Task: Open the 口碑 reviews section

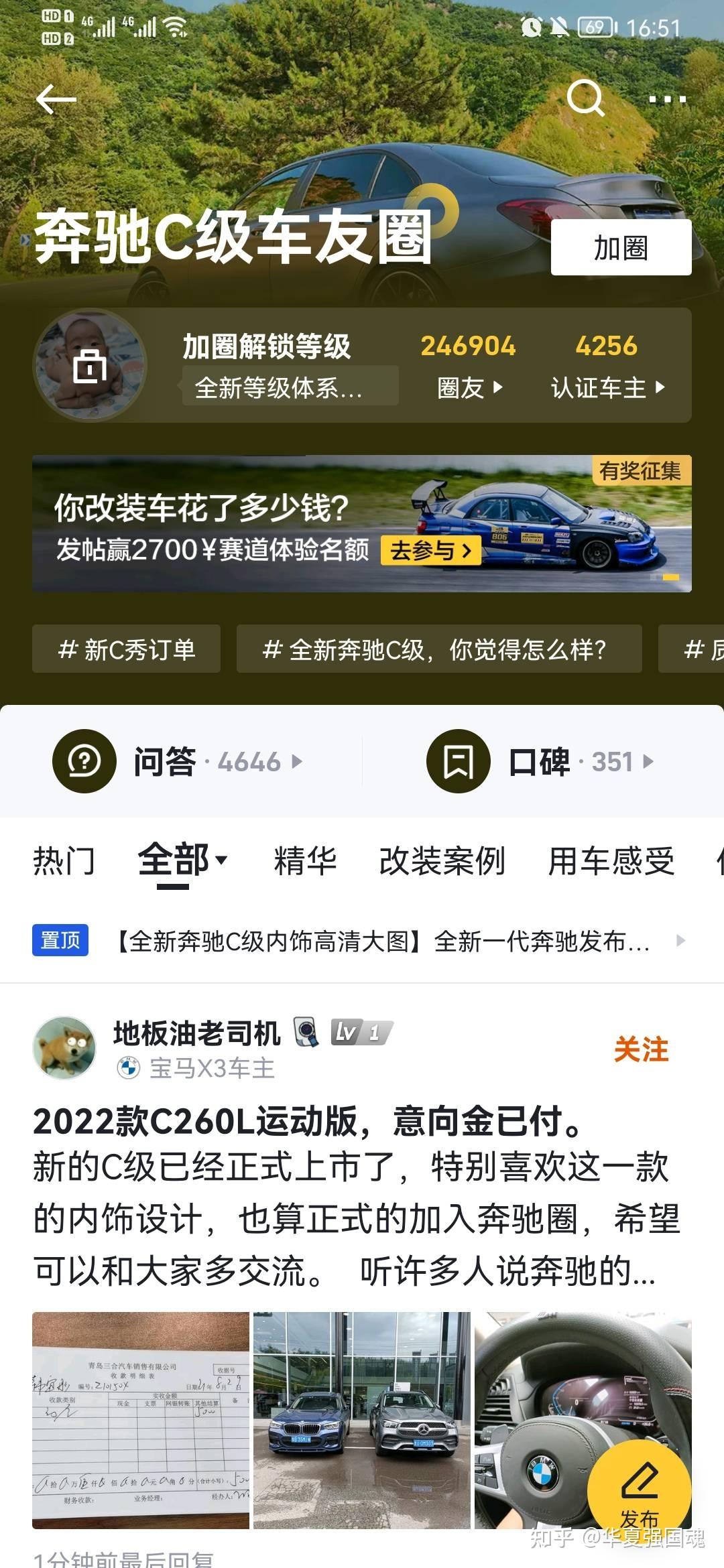Action: (540, 762)
